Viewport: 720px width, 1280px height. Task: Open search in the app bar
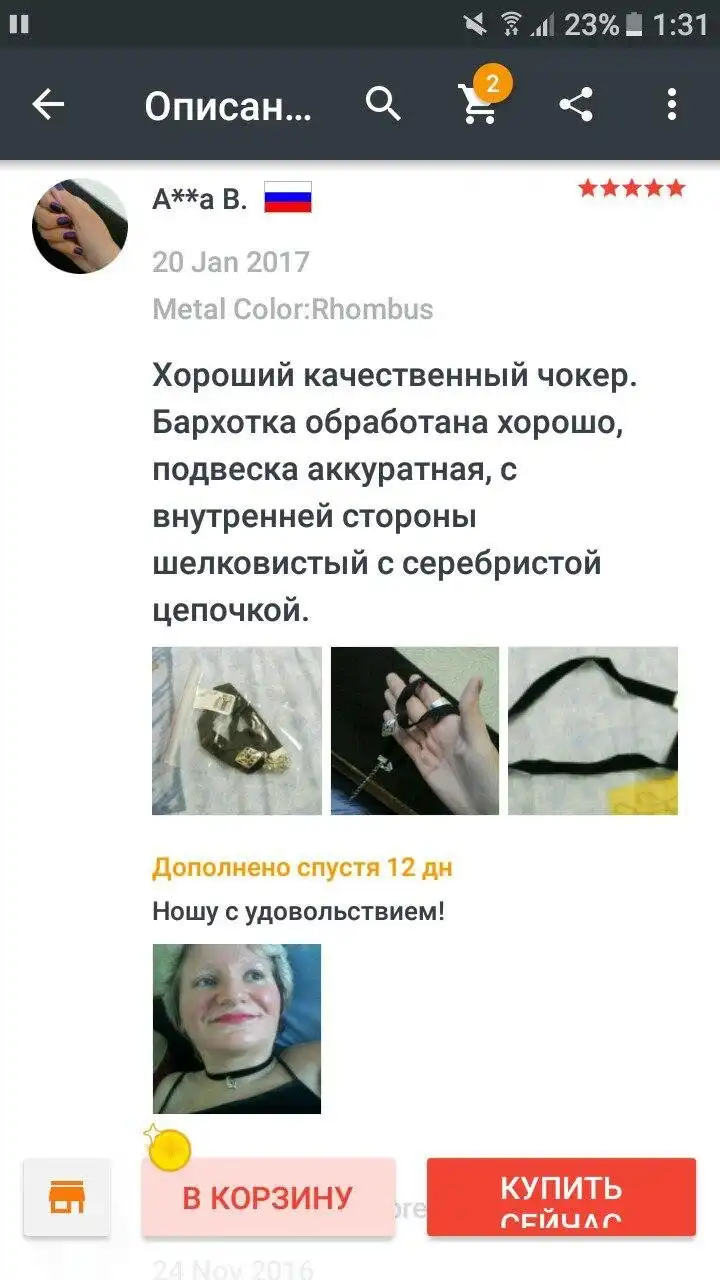383,103
